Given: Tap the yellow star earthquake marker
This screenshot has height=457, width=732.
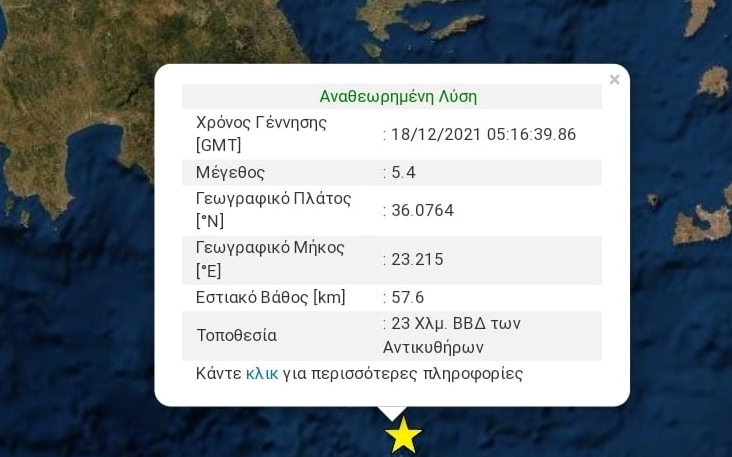Looking at the screenshot, I should click(x=403, y=436).
